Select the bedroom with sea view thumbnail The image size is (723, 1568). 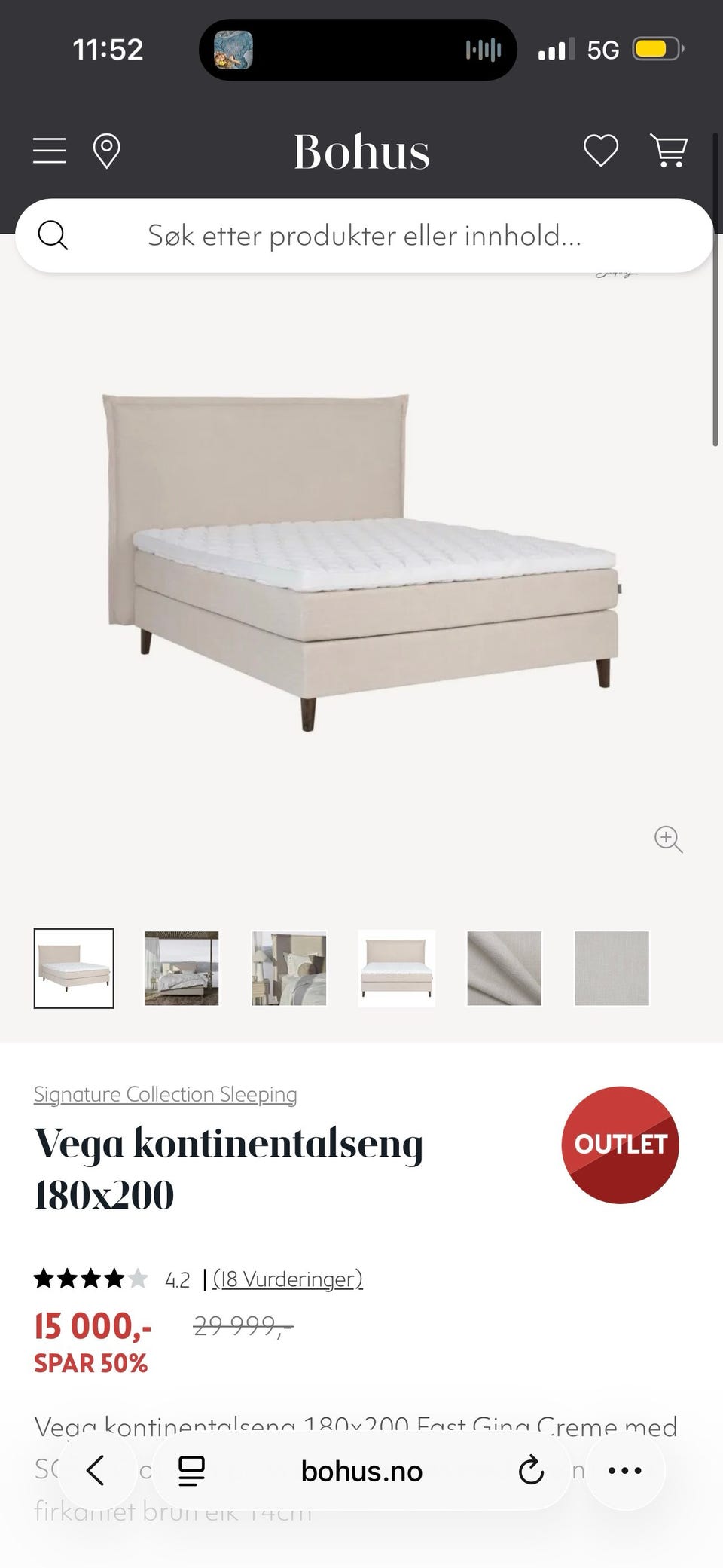[182, 968]
